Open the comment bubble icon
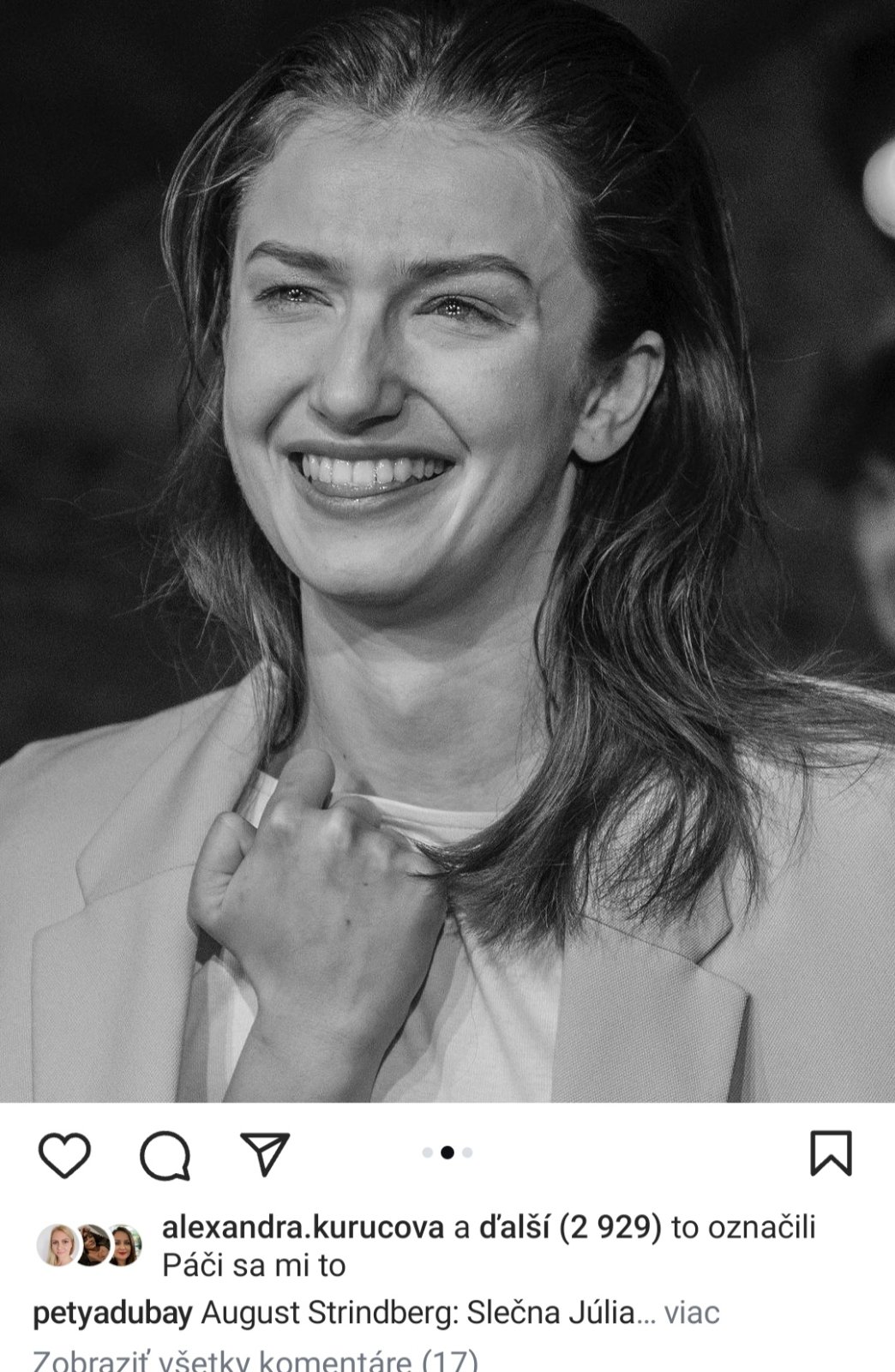 pyautogui.click(x=165, y=1155)
